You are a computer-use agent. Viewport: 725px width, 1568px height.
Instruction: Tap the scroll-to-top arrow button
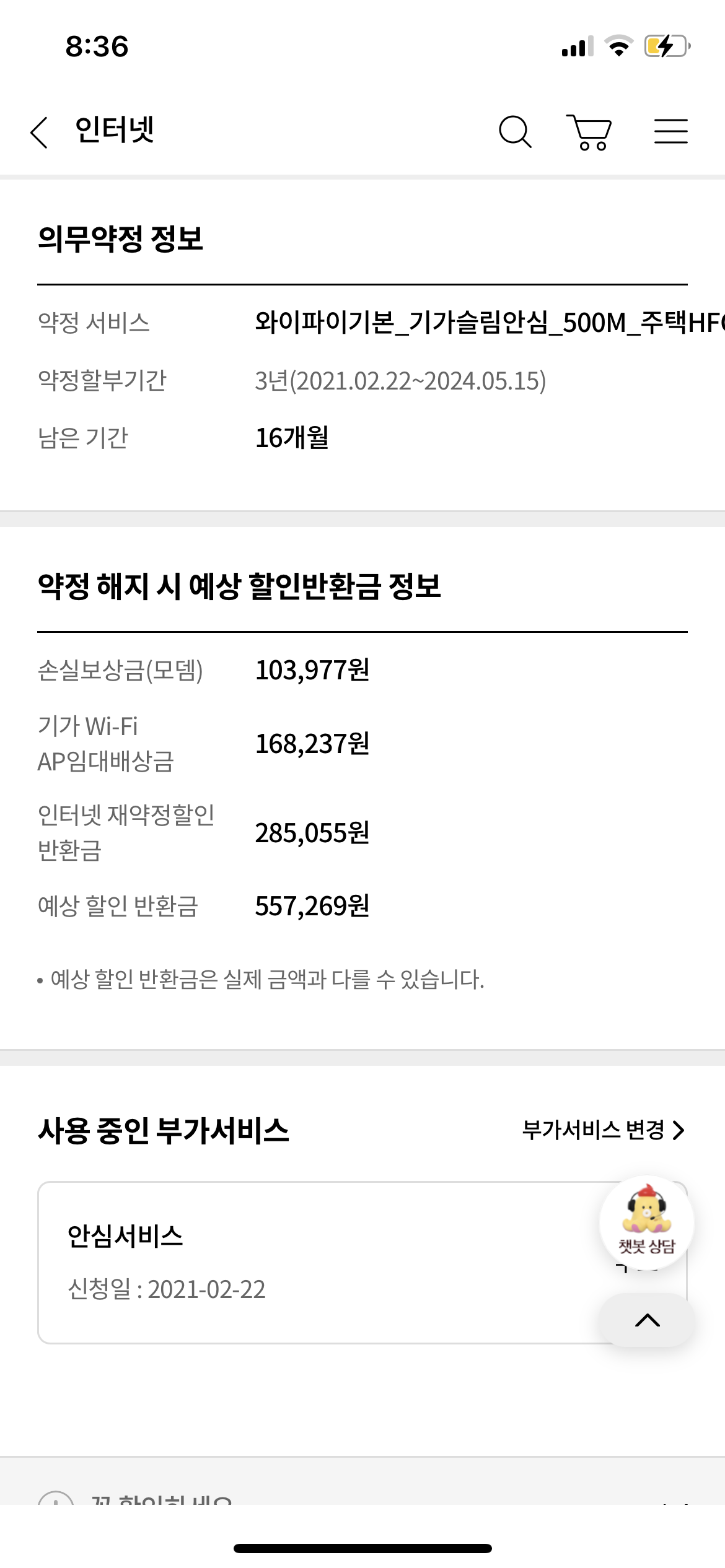(647, 1320)
